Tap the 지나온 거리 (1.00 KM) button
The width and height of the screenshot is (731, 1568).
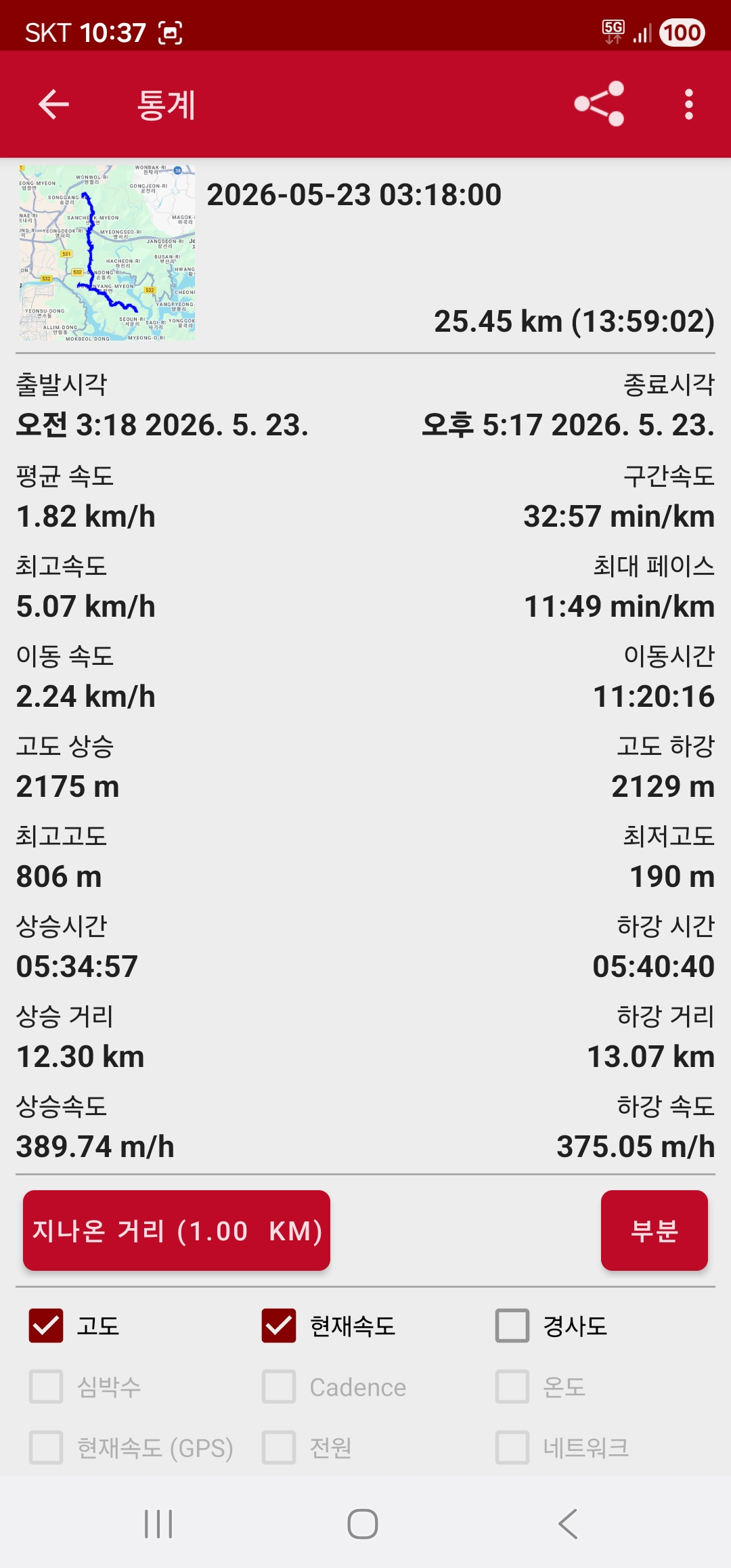pos(177,1230)
